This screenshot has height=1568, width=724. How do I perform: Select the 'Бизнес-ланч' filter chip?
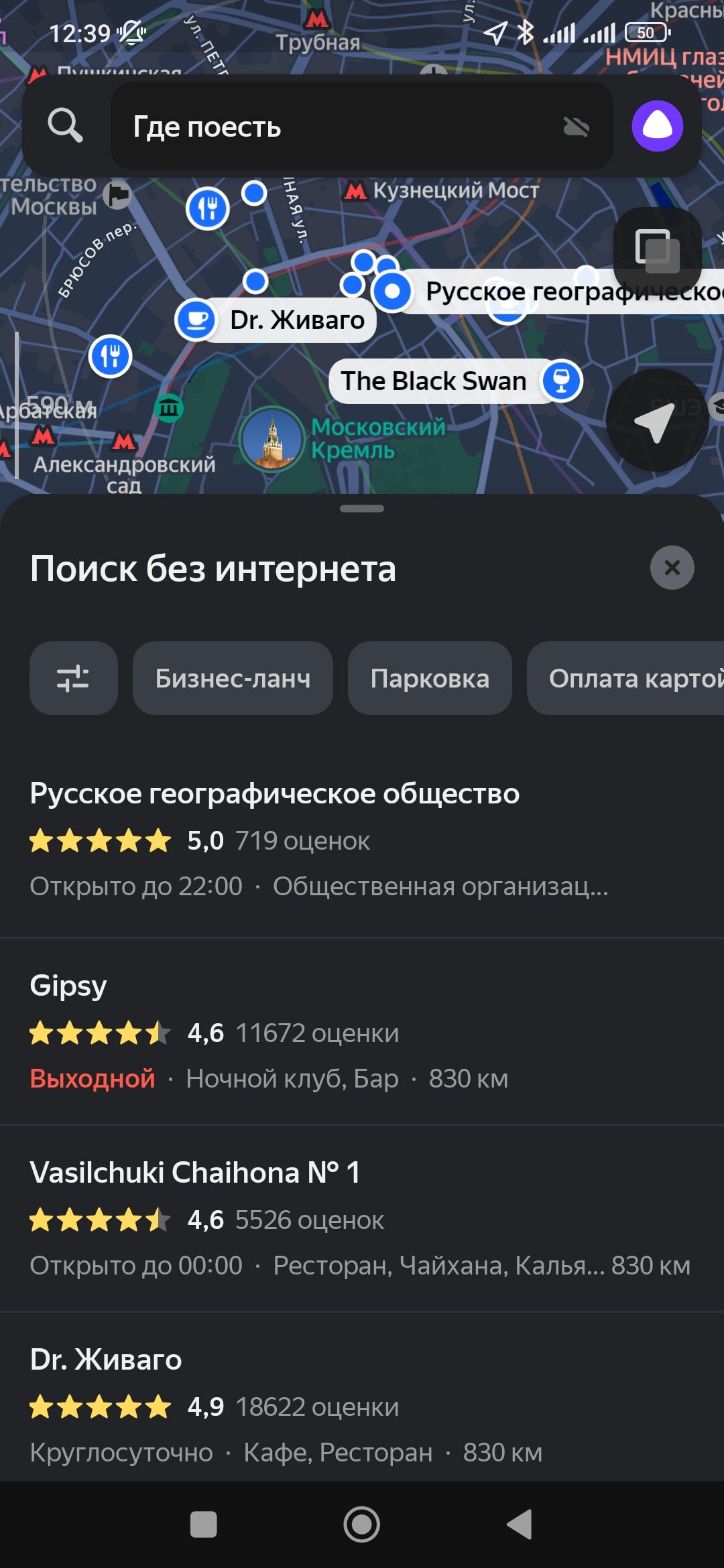(x=233, y=678)
